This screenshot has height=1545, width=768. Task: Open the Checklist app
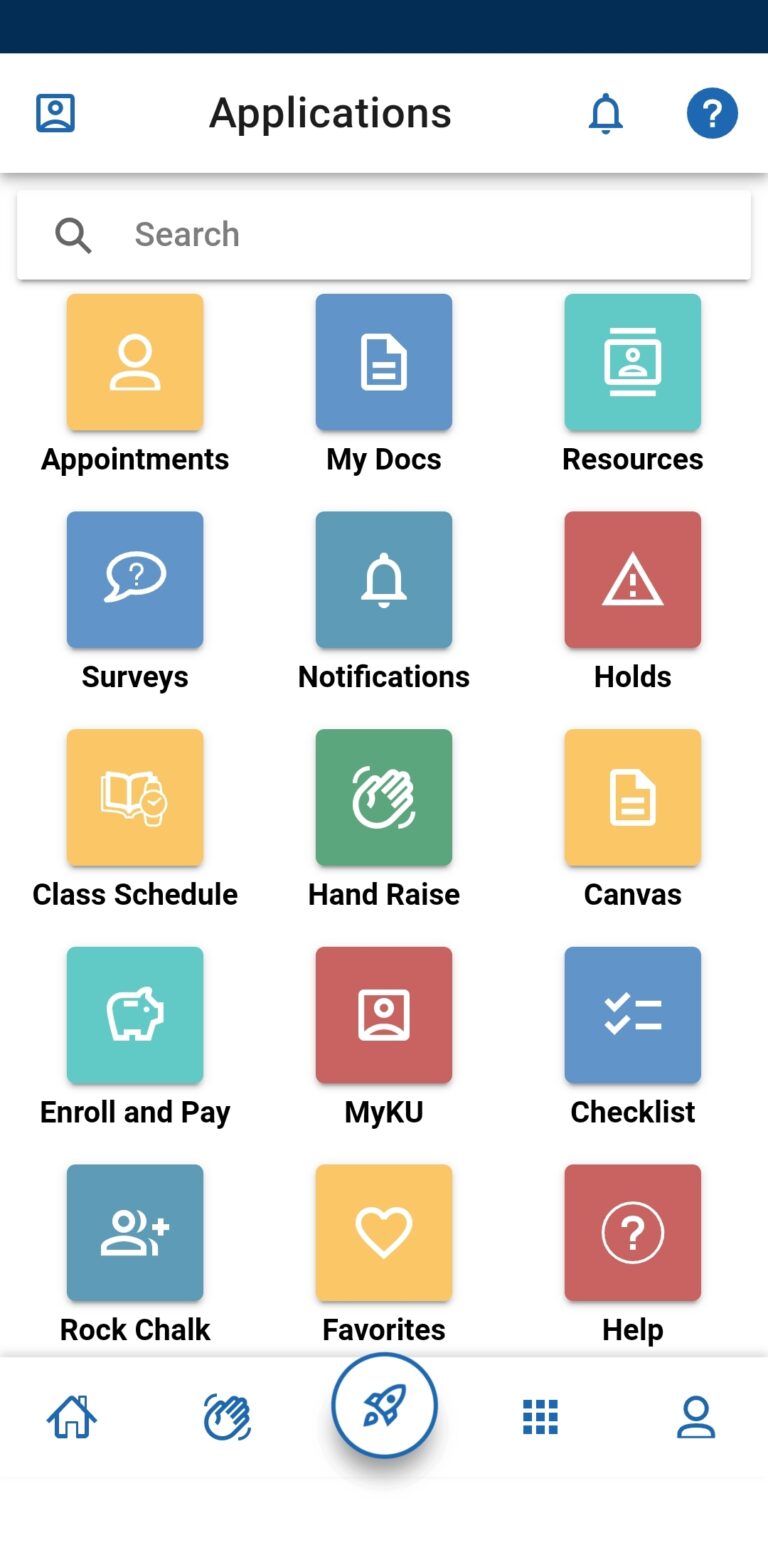(632, 1015)
